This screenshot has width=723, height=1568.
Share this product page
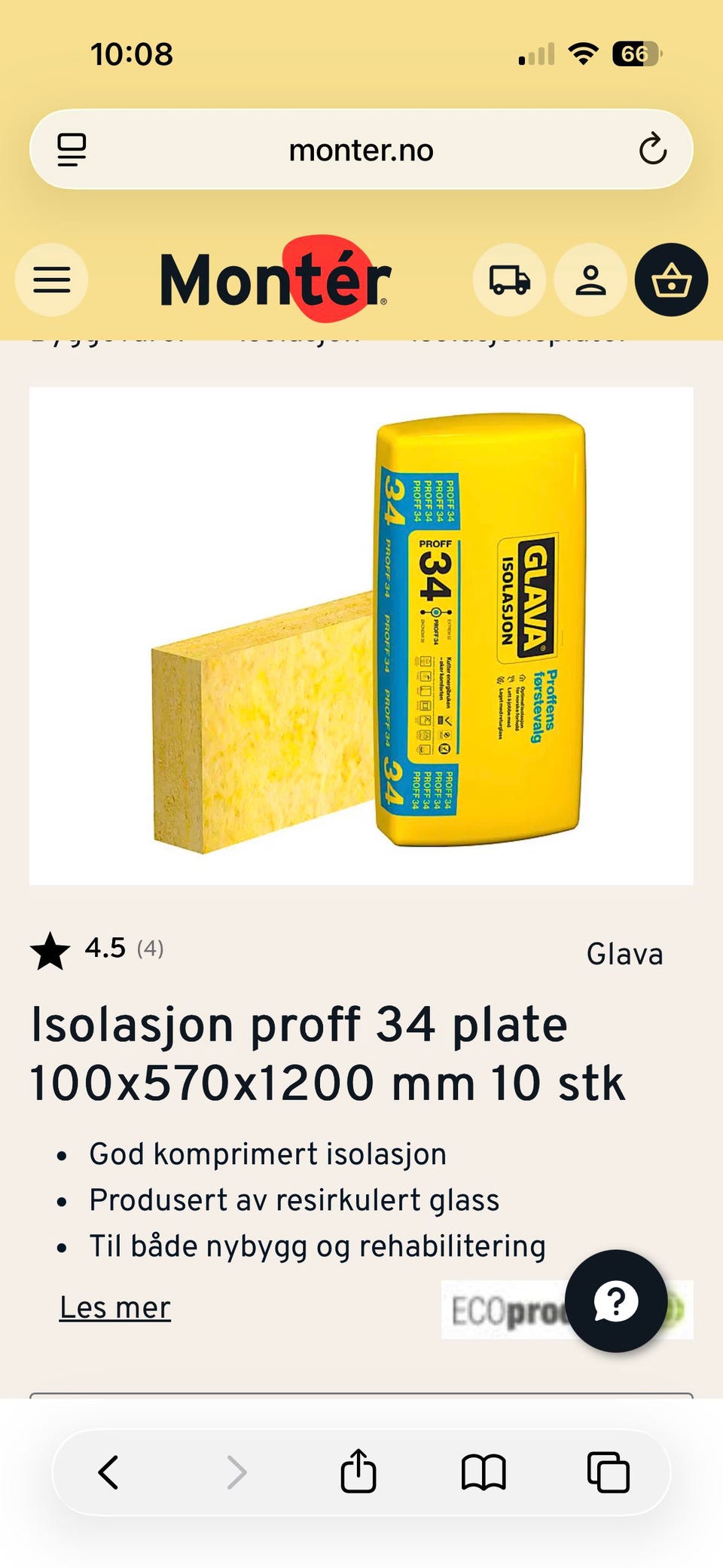click(358, 1471)
